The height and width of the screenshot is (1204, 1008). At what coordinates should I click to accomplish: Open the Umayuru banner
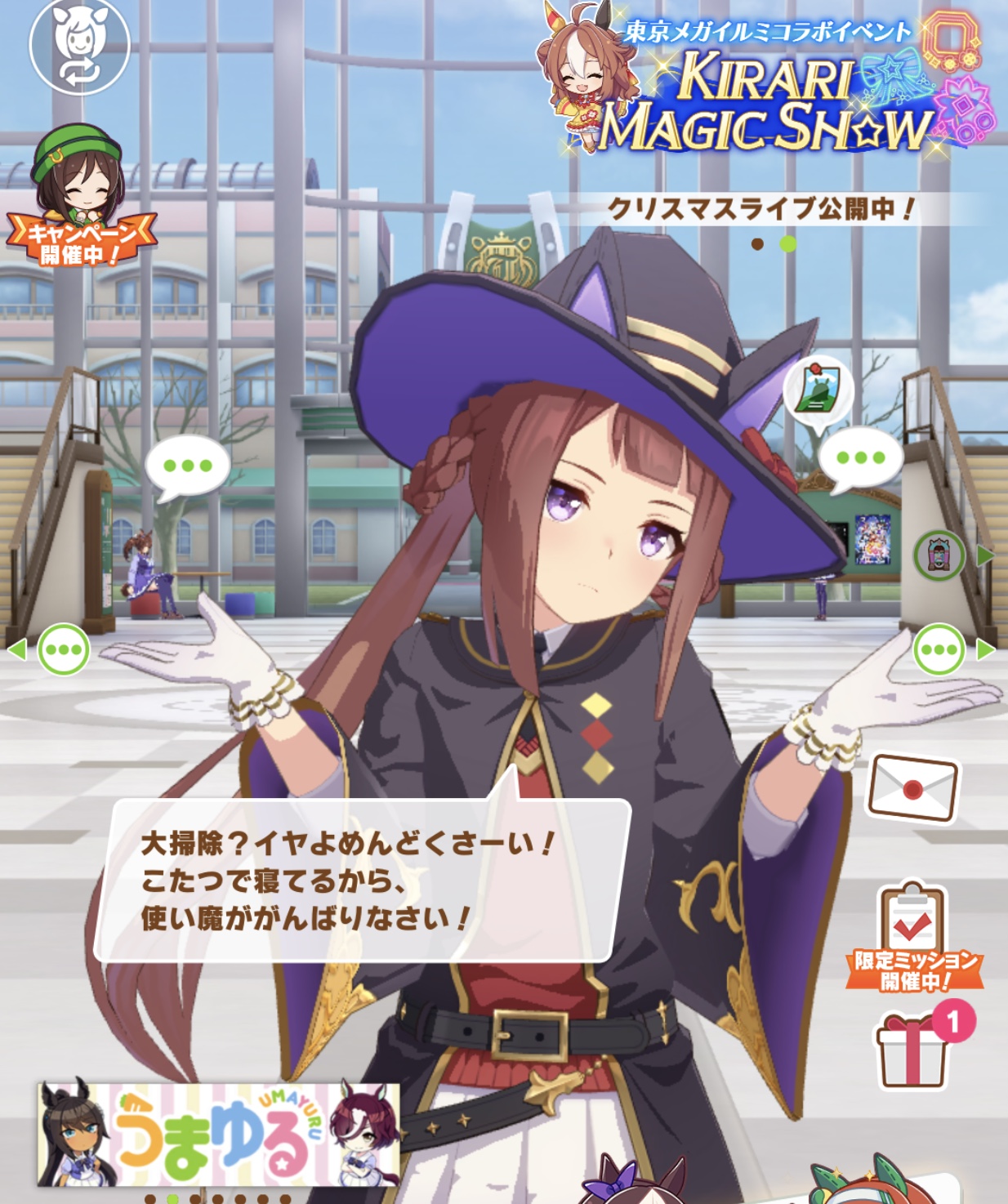pyautogui.click(x=219, y=1135)
